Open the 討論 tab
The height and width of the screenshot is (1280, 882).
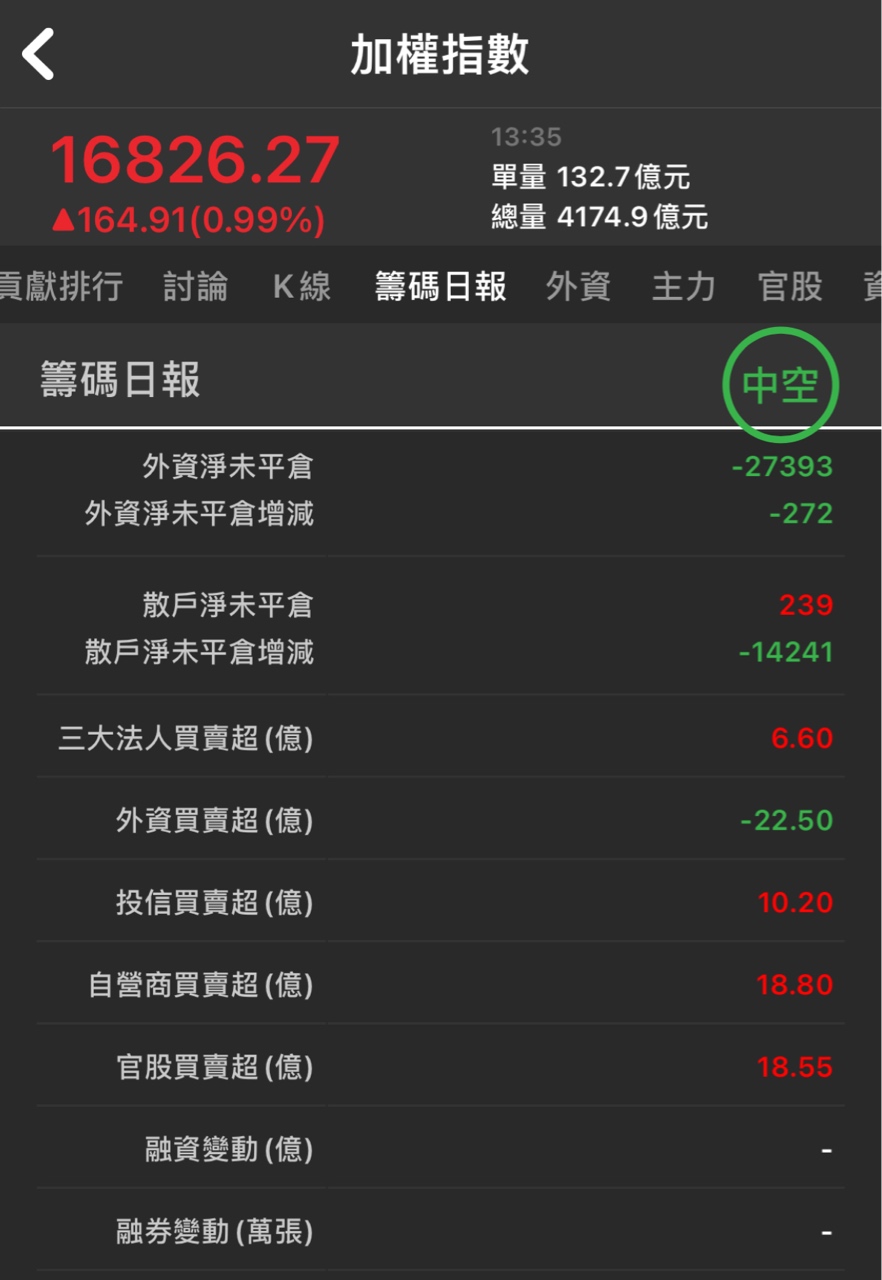click(x=195, y=287)
